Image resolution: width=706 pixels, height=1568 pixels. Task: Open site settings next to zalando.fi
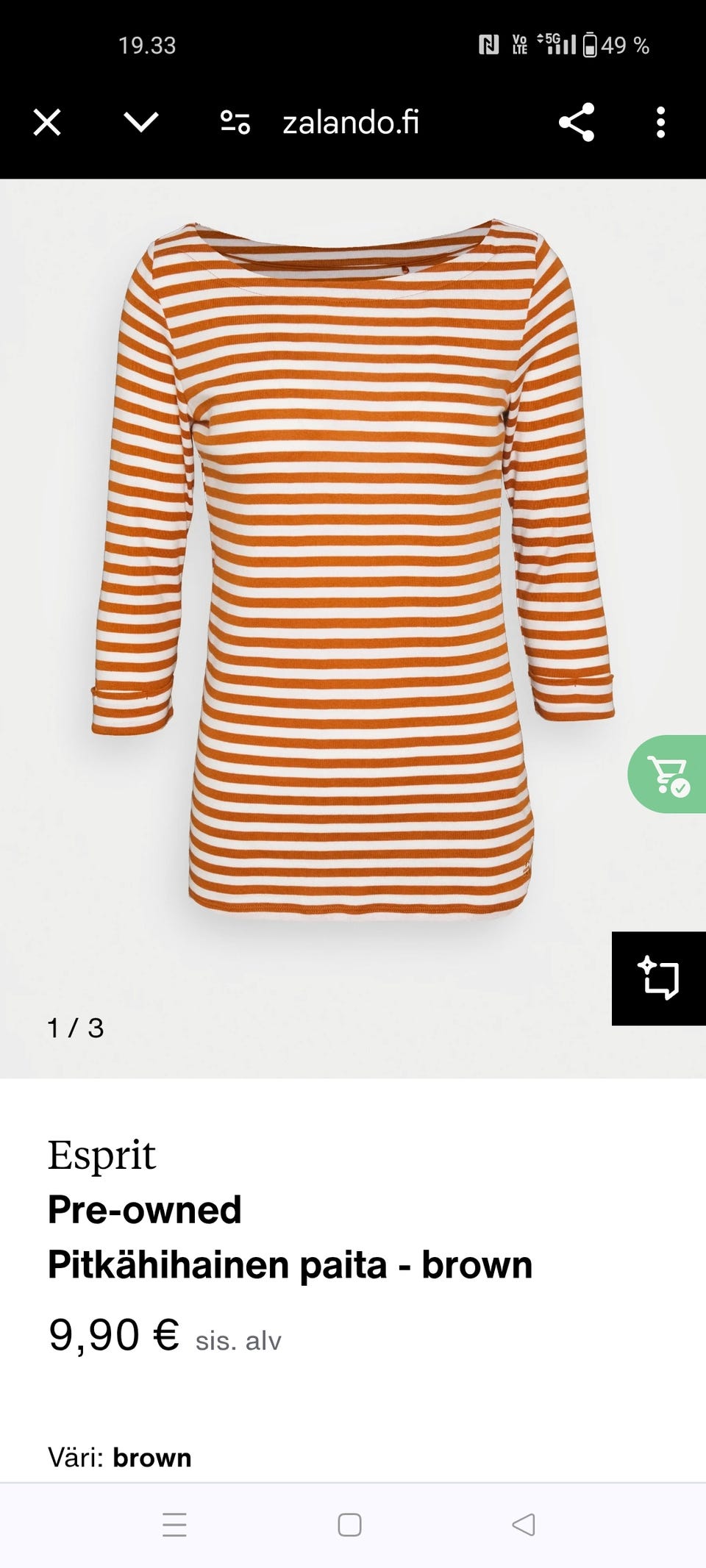pos(235,123)
